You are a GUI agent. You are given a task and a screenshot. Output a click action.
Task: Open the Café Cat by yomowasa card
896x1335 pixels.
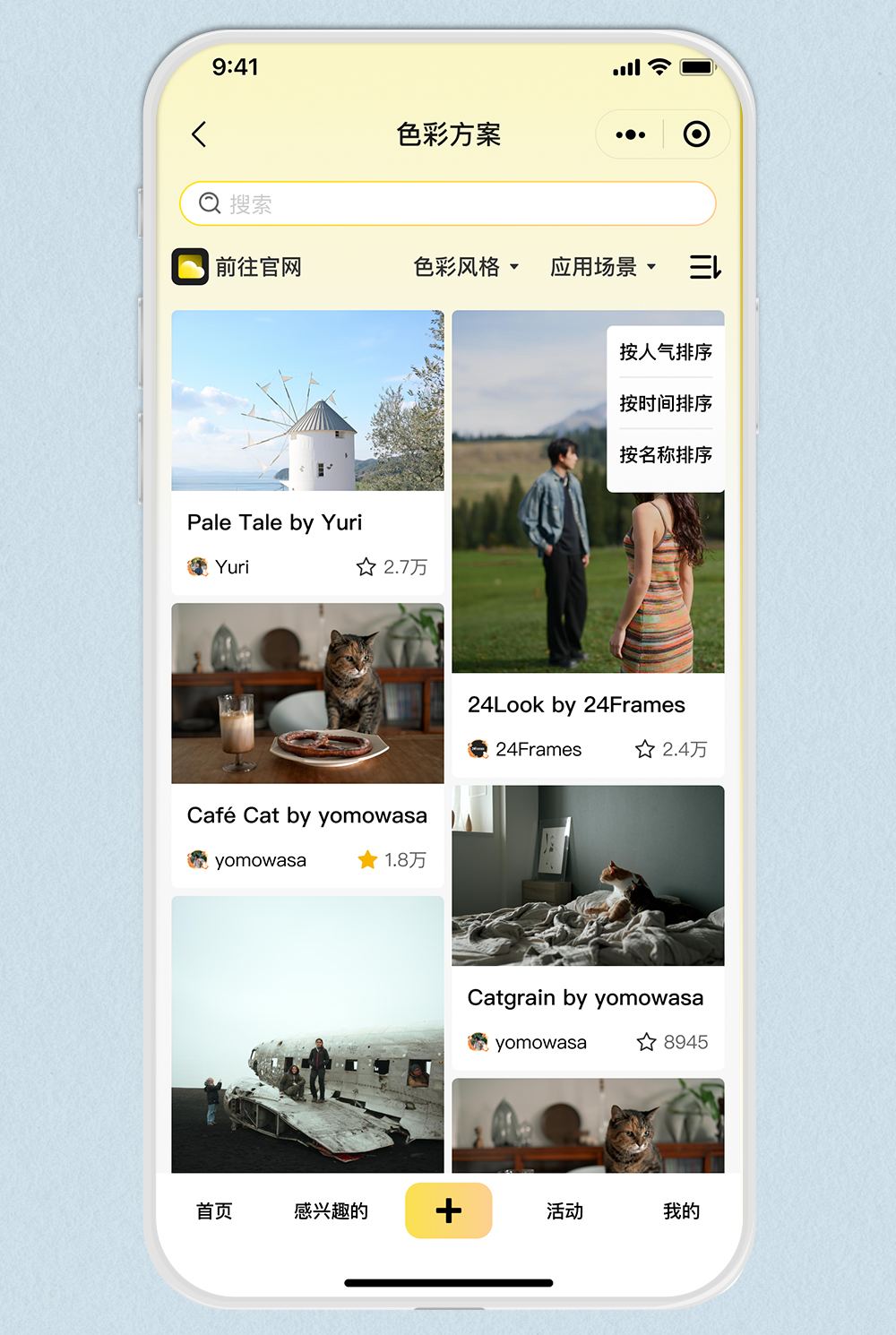click(308, 745)
